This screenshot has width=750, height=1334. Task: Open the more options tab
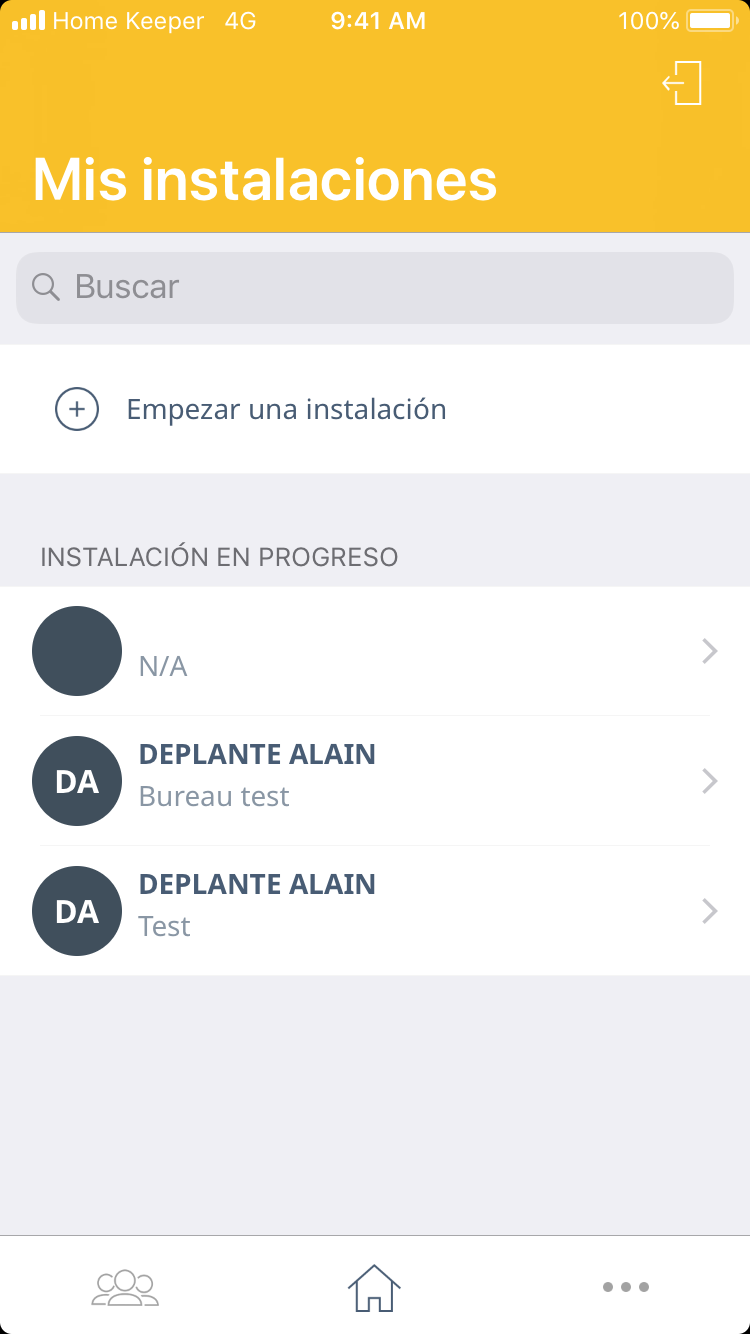tap(626, 1287)
